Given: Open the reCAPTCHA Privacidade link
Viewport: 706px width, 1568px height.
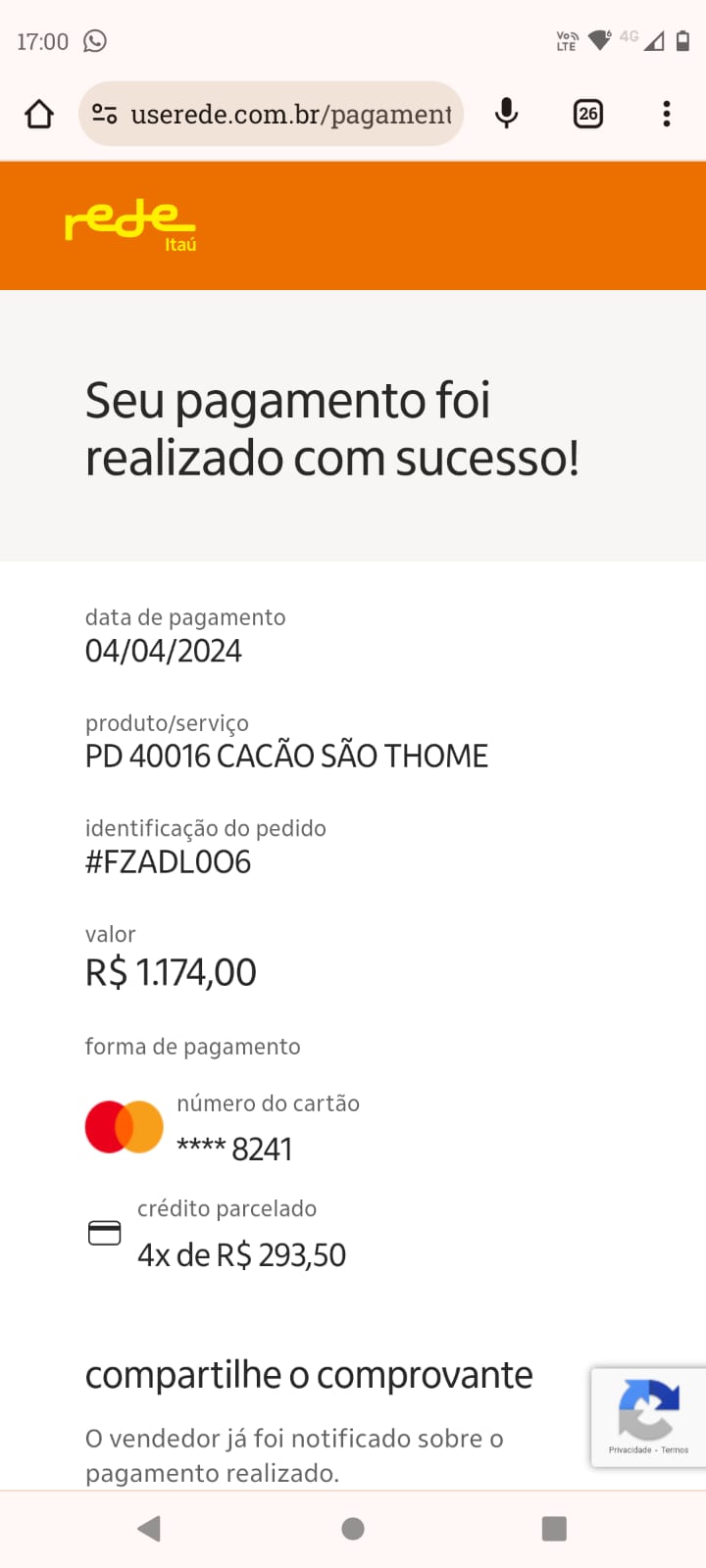Looking at the screenshot, I should coord(630,1449).
